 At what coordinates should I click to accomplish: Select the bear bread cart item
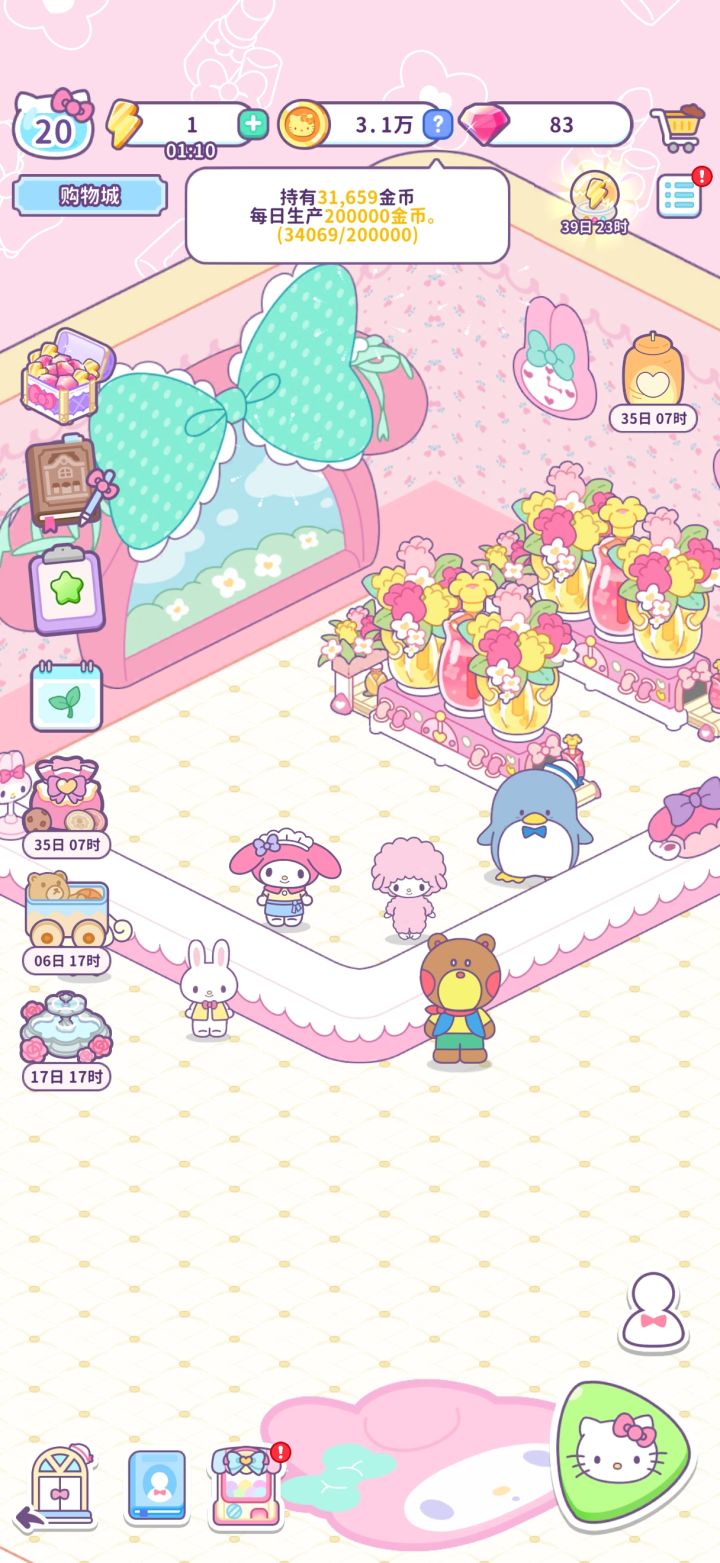pyautogui.click(x=64, y=905)
